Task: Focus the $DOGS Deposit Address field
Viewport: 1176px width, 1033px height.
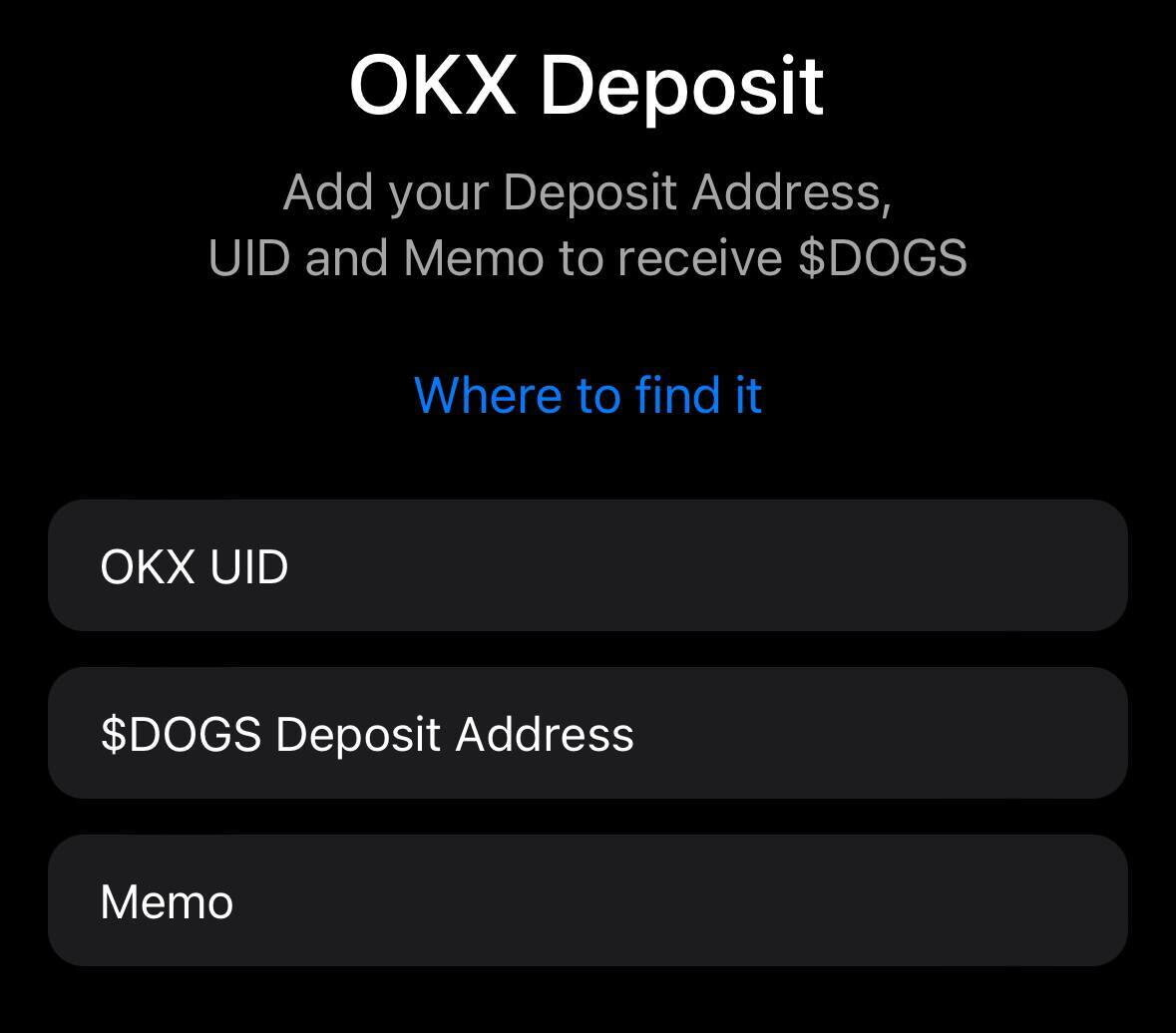Action: coord(588,733)
